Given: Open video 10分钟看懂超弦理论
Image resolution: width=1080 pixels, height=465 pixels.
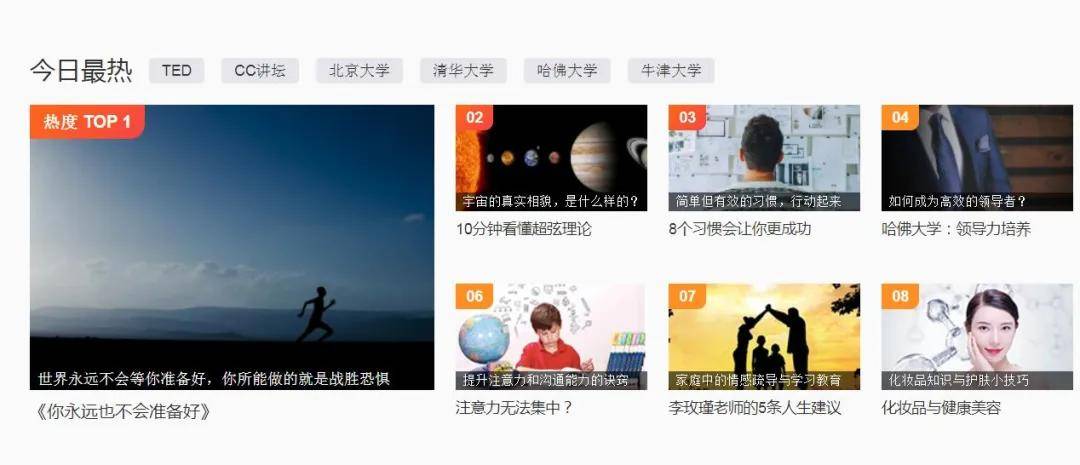Looking at the screenshot, I should coord(551,158).
